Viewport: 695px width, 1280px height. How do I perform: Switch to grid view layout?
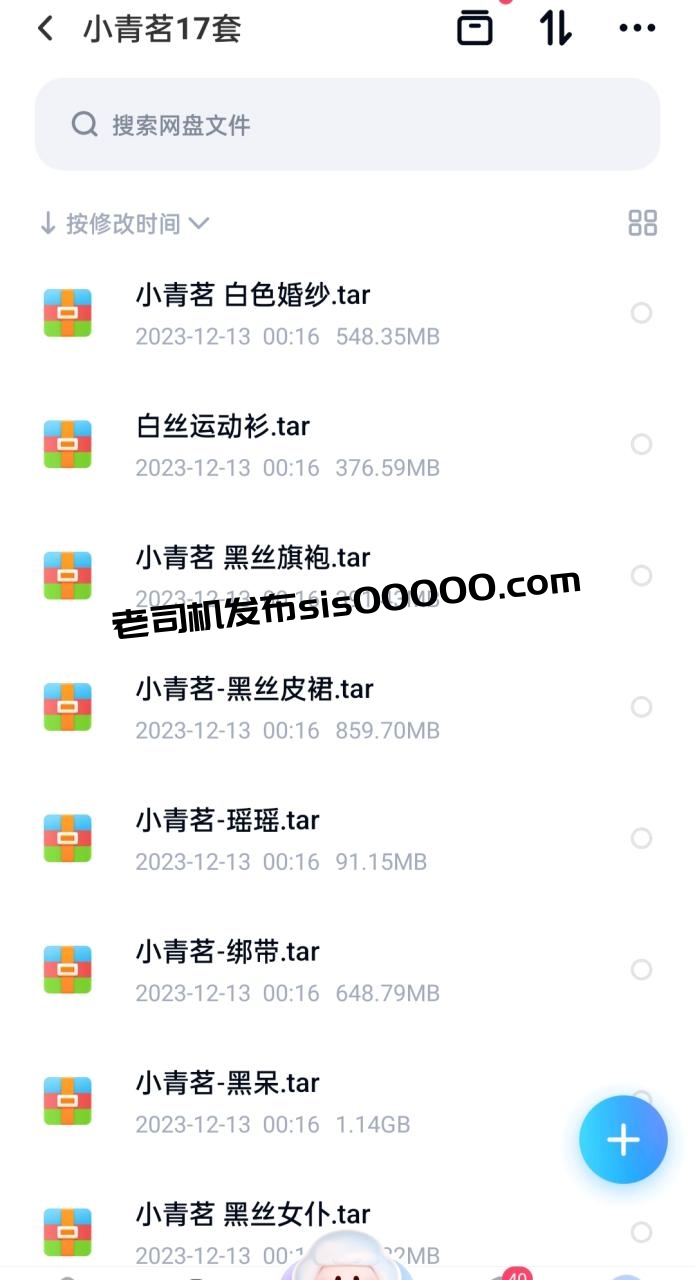642,223
